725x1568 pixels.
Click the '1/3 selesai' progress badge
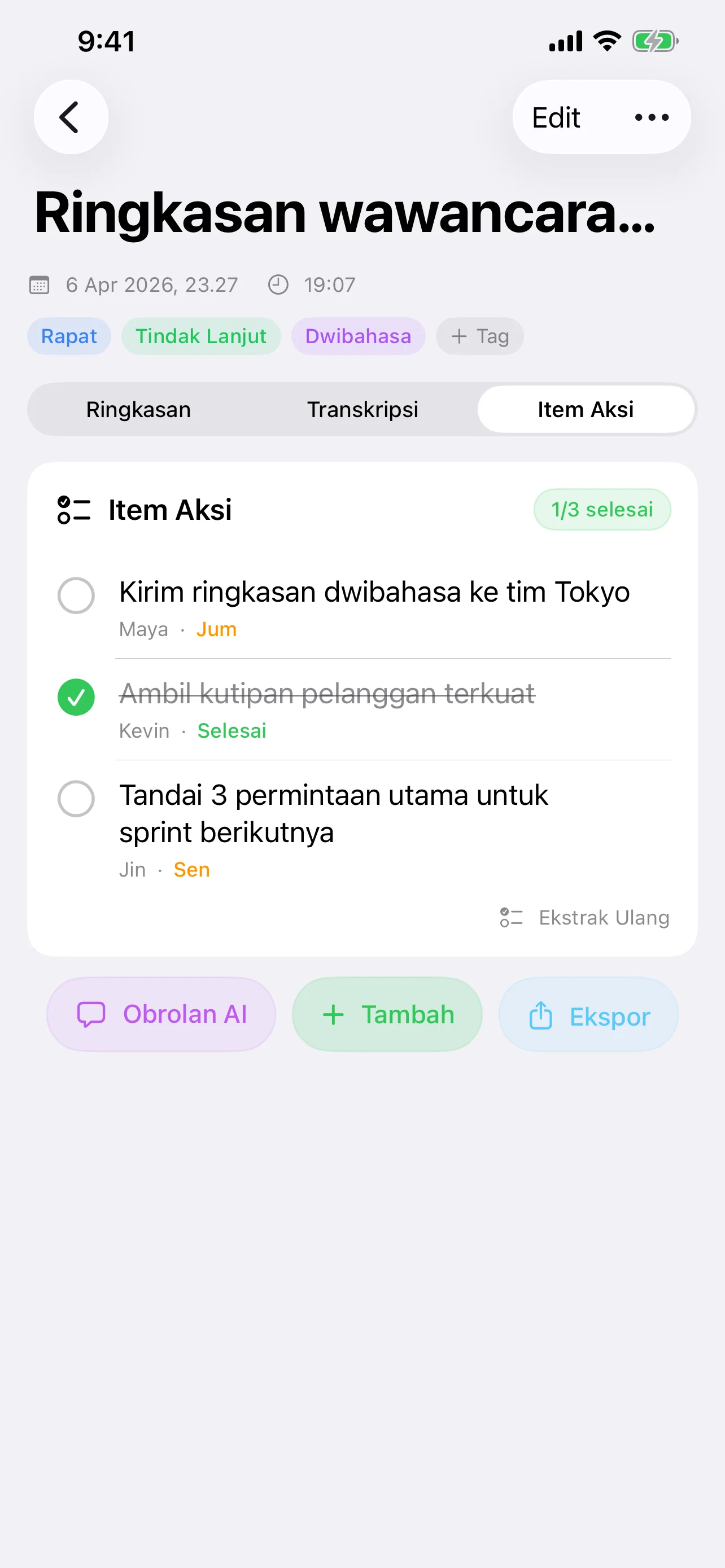(602, 510)
